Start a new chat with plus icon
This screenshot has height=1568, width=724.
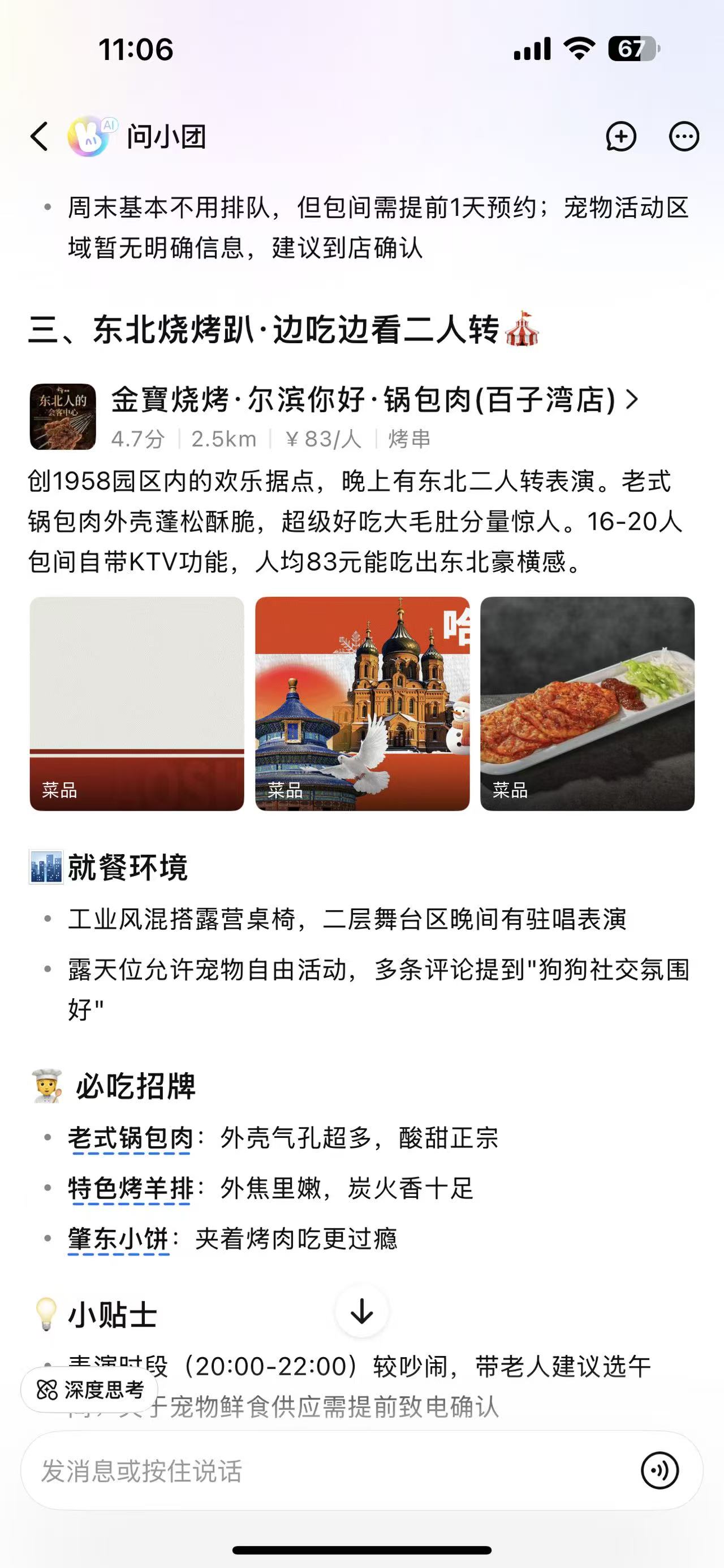(620, 136)
